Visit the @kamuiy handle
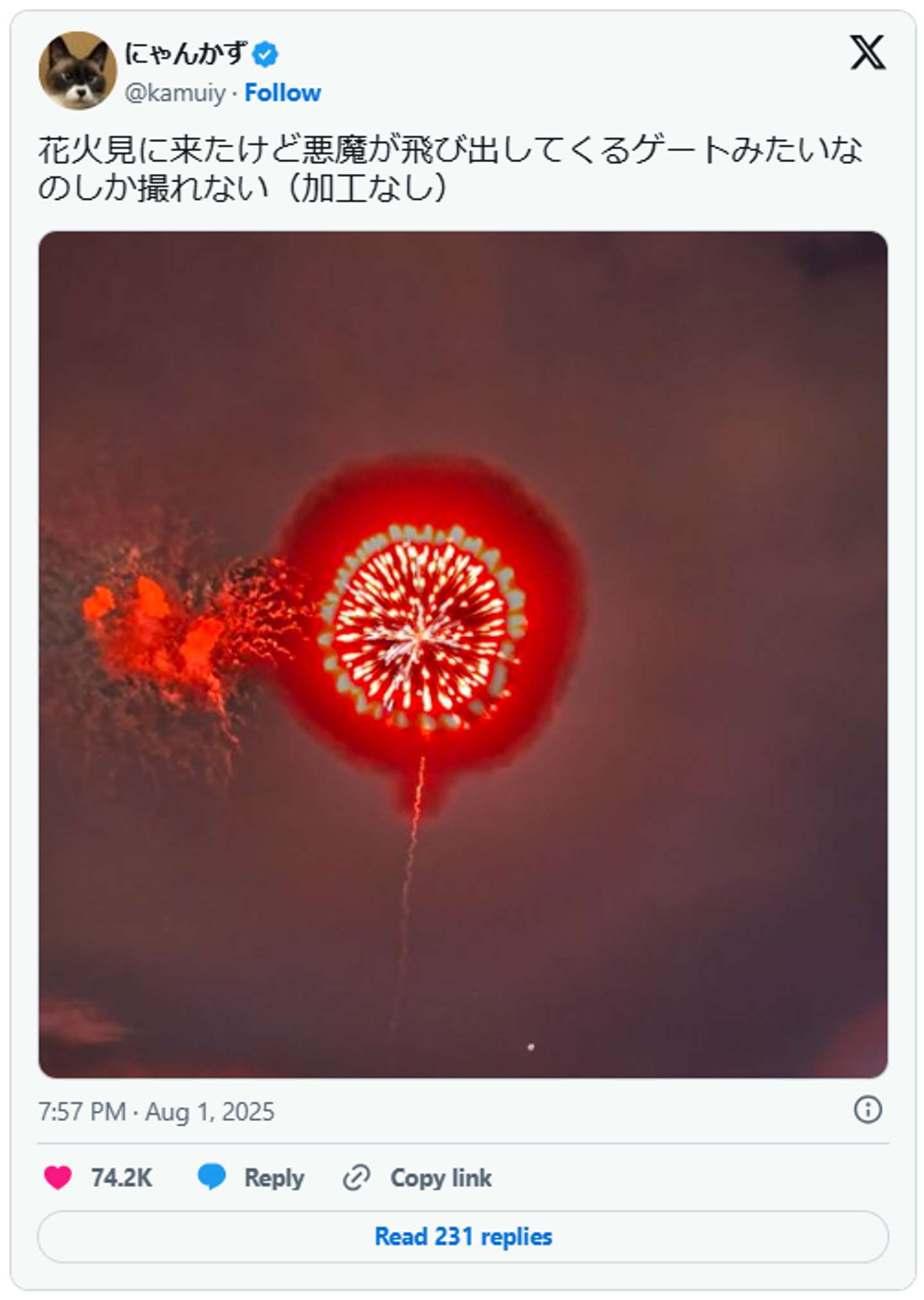 tap(175, 93)
